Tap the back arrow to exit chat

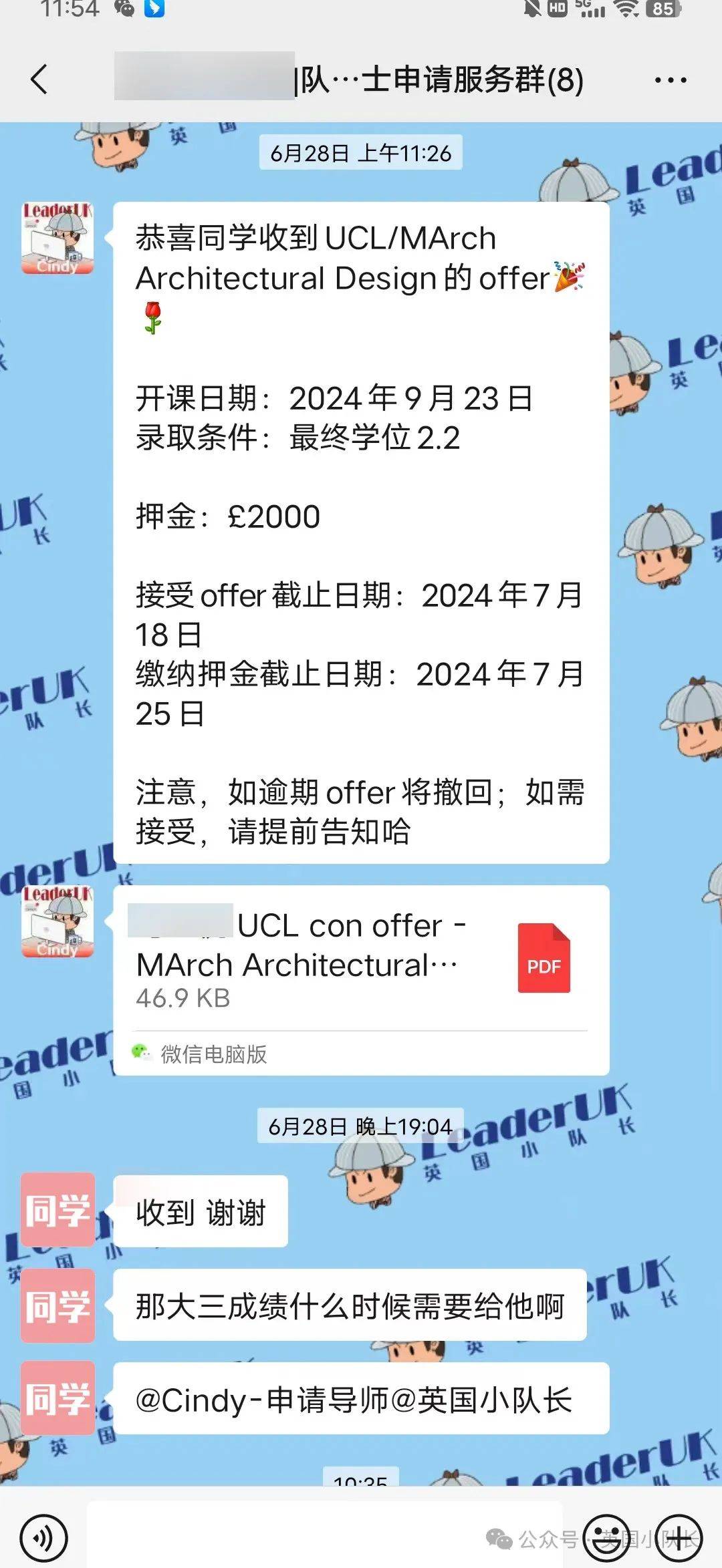click(x=38, y=80)
